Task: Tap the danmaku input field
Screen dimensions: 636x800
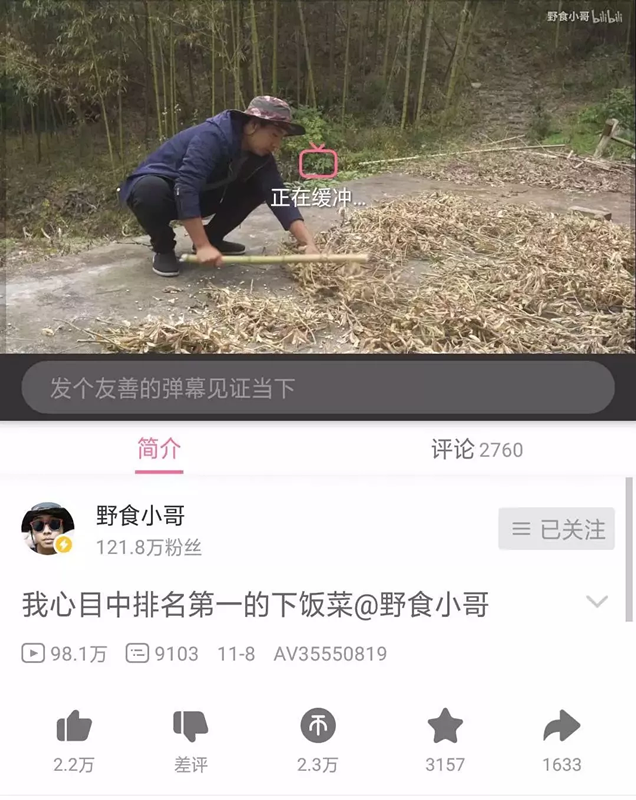Action: pyautogui.click(x=318, y=388)
